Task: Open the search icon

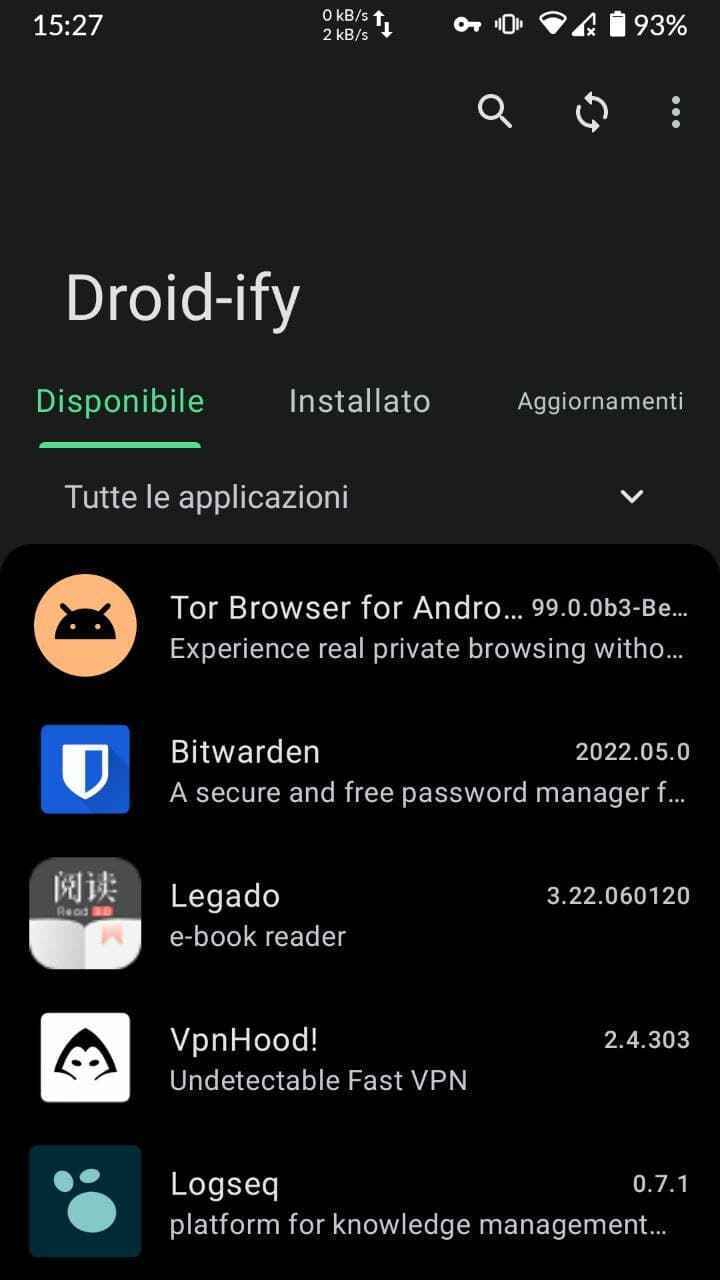Action: click(x=495, y=112)
